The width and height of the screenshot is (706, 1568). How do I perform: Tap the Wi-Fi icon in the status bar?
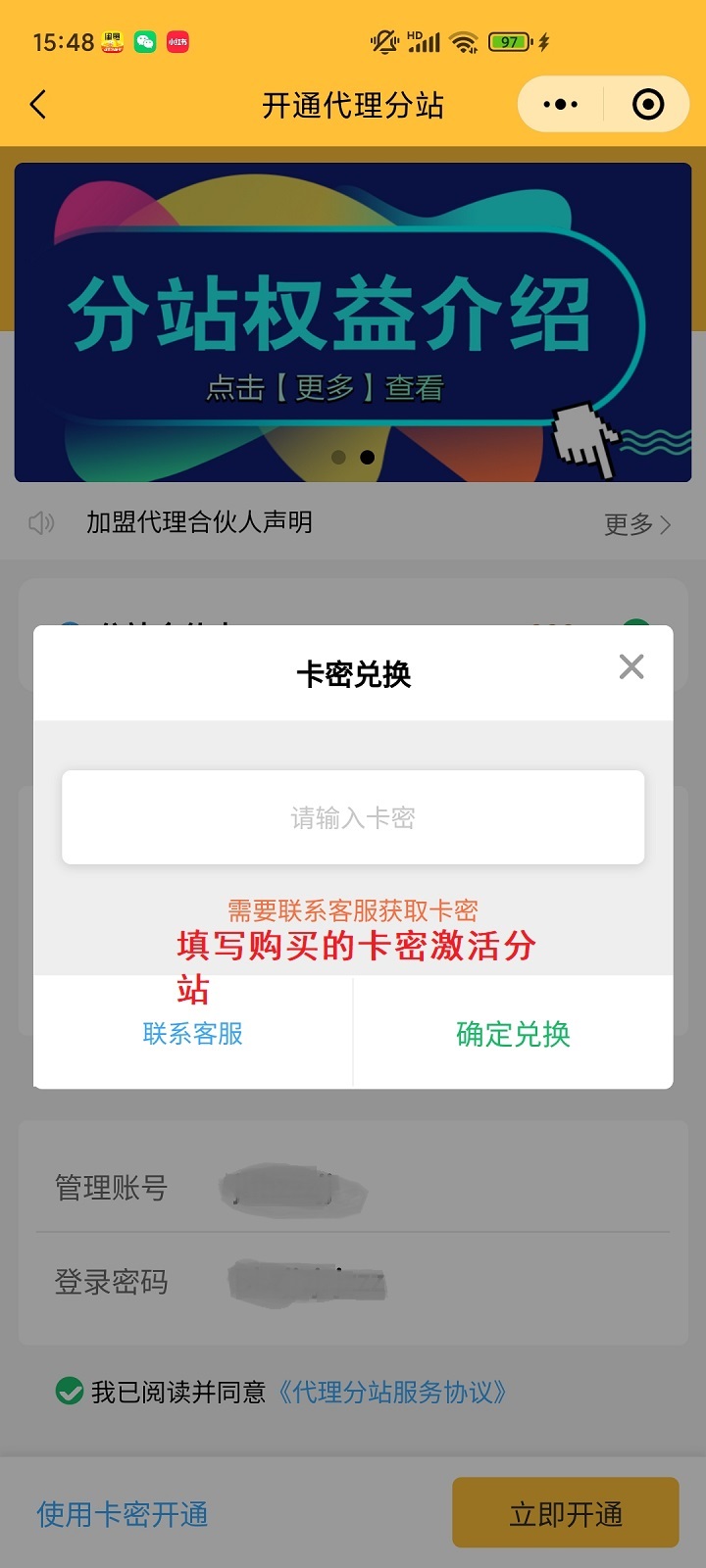(x=463, y=41)
